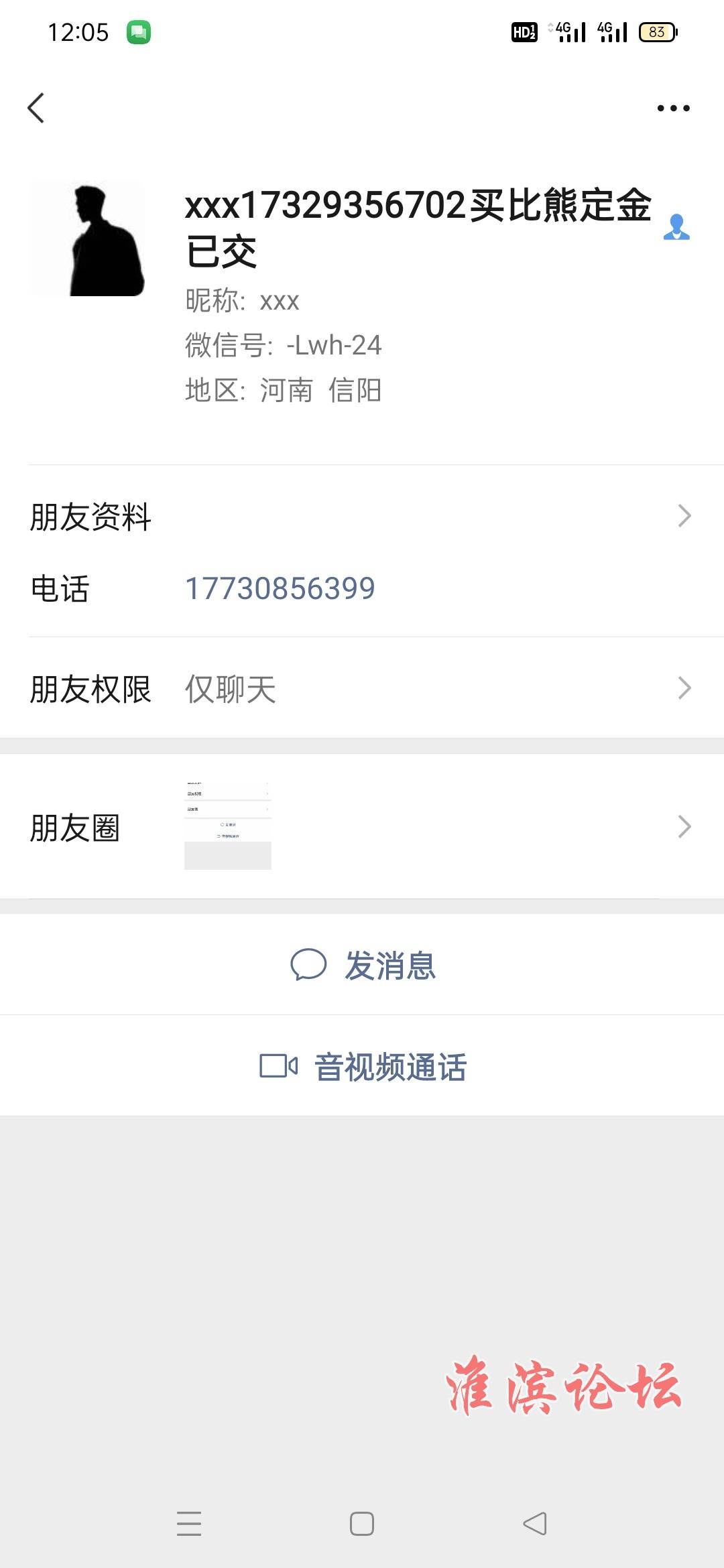The height and width of the screenshot is (1568, 724).
Task: Open the contact's 朋友圈 Moments
Action: [x=362, y=827]
